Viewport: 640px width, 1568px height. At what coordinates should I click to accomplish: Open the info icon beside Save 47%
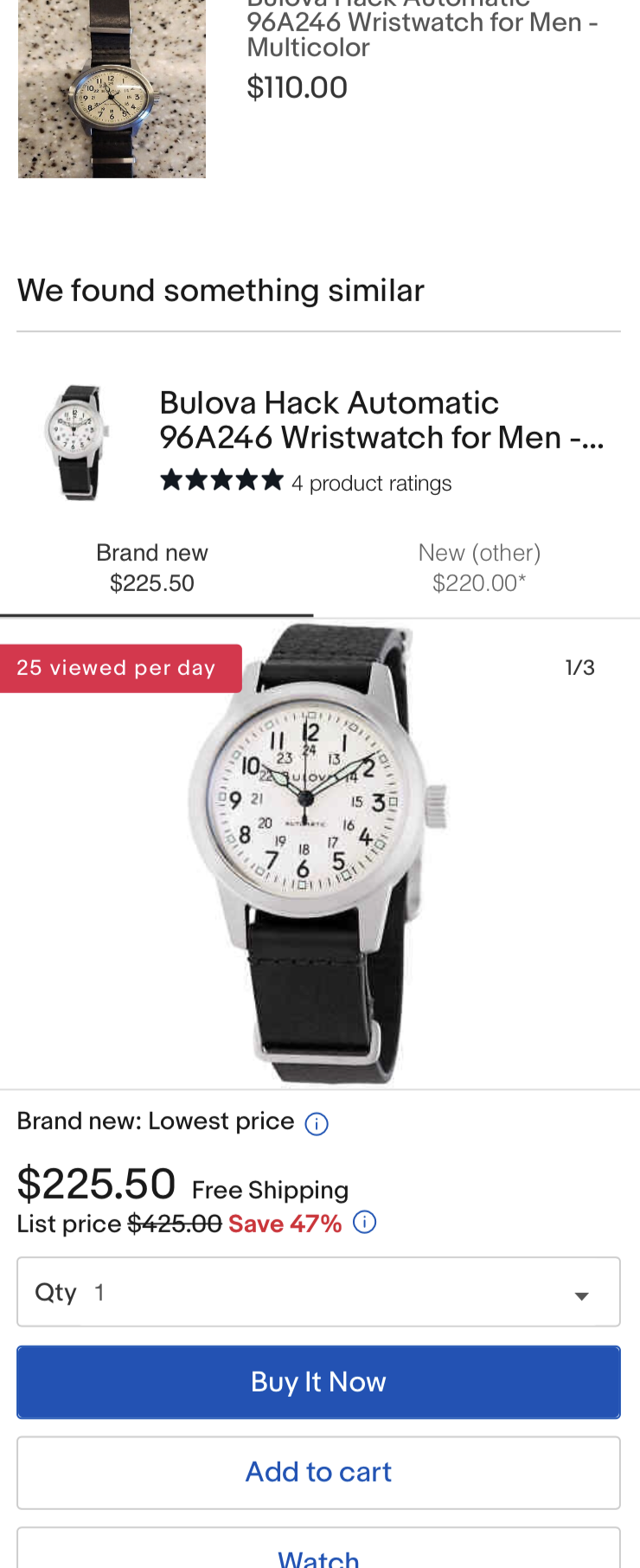365,1223
